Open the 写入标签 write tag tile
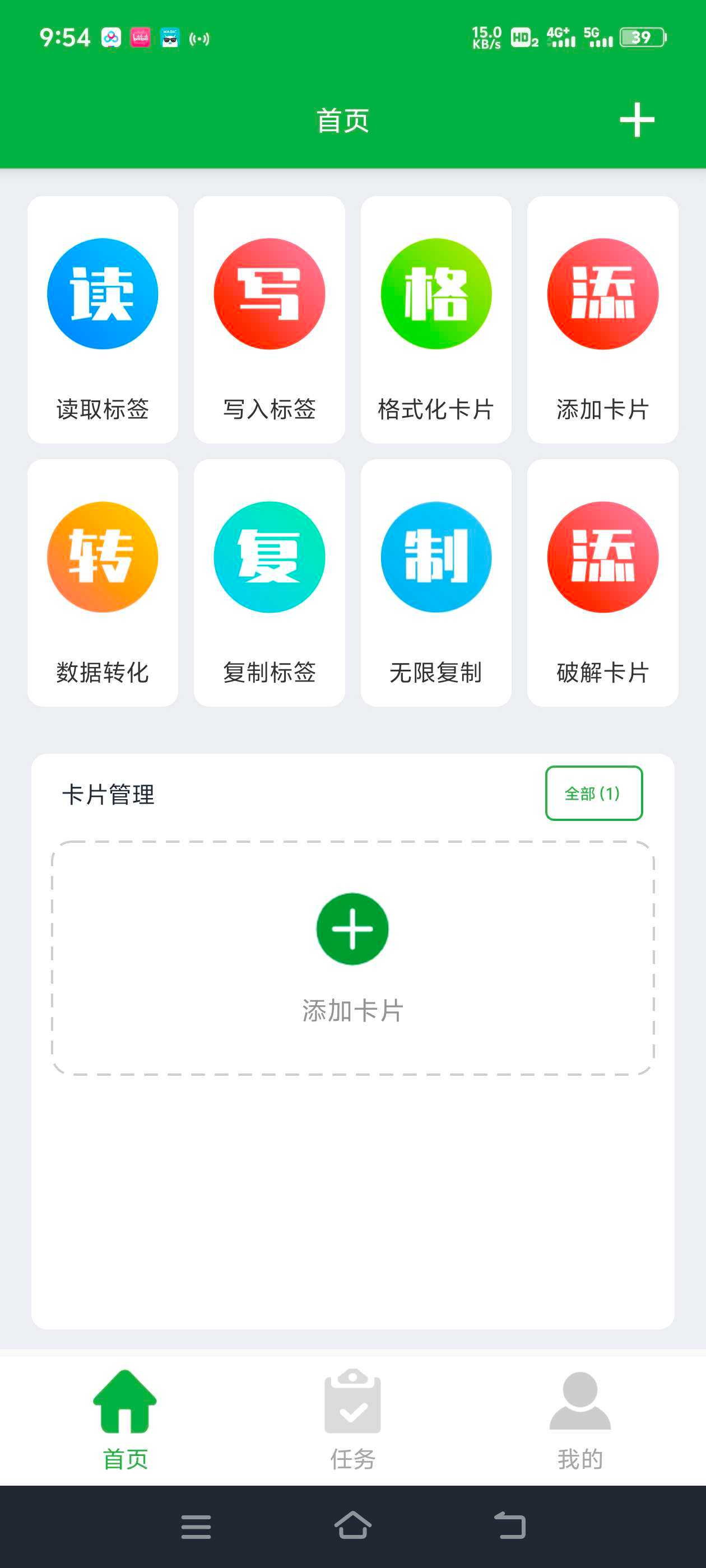Screen dimensions: 706x1568 (270, 320)
